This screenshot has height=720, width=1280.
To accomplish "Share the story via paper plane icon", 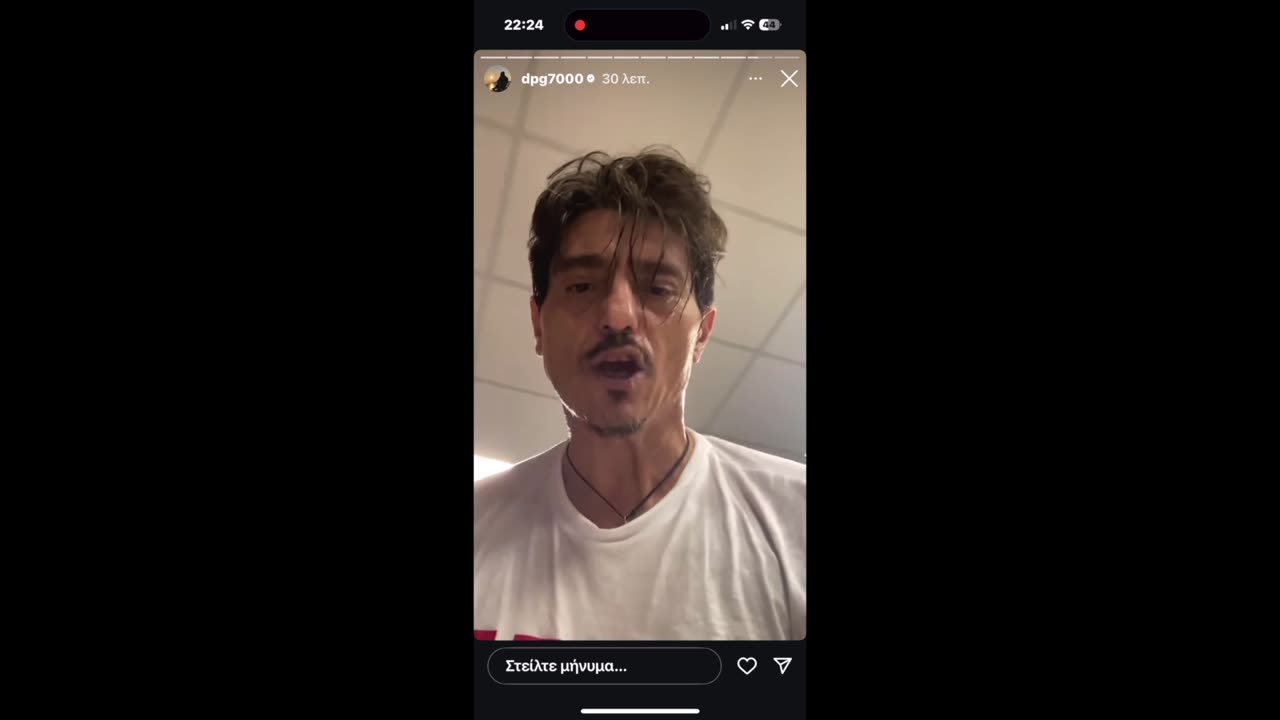I will click(783, 666).
